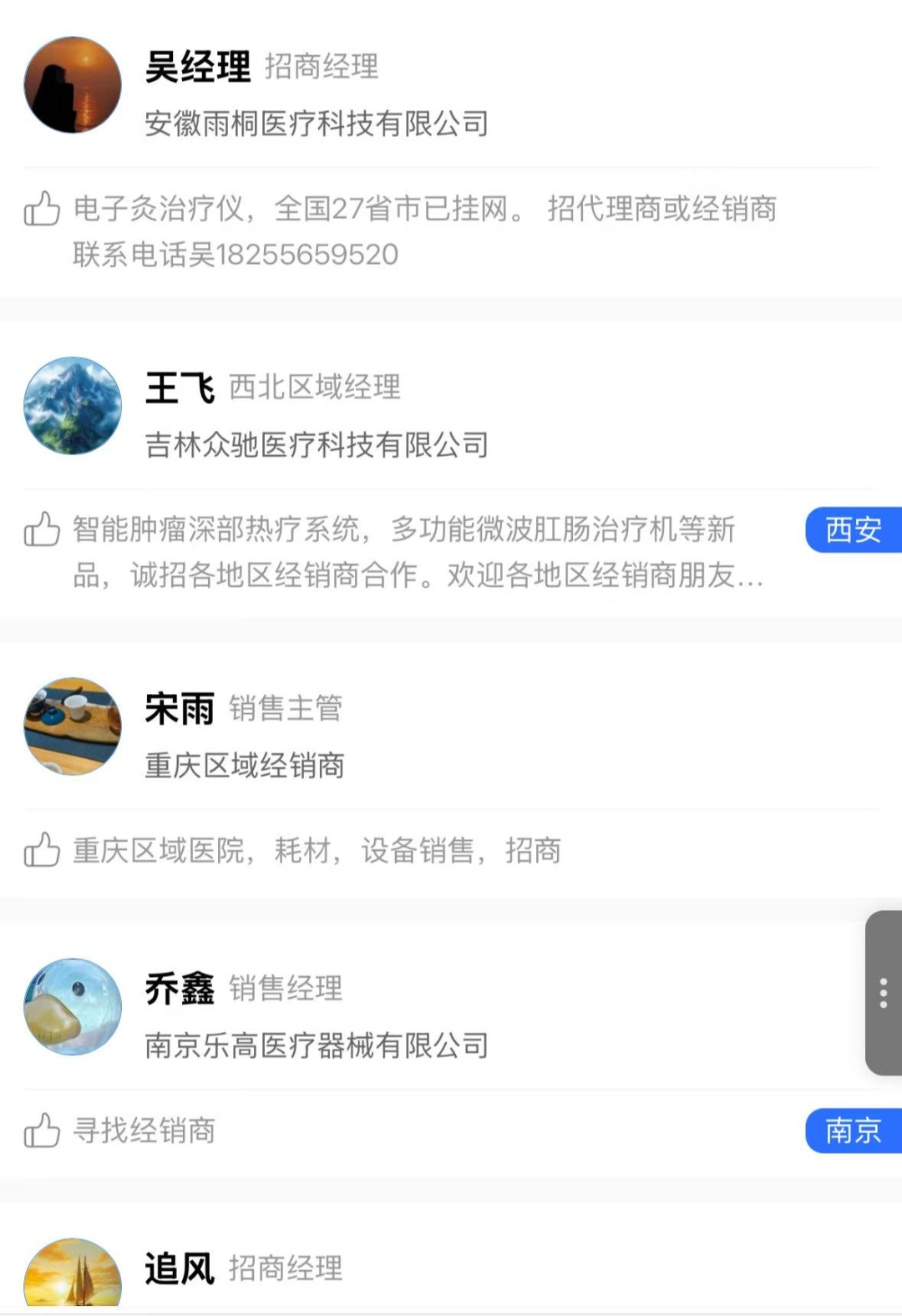This screenshot has height=1316, width=902.
Task: Open 乔鑫's contact card
Action: (x=180, y=989)
